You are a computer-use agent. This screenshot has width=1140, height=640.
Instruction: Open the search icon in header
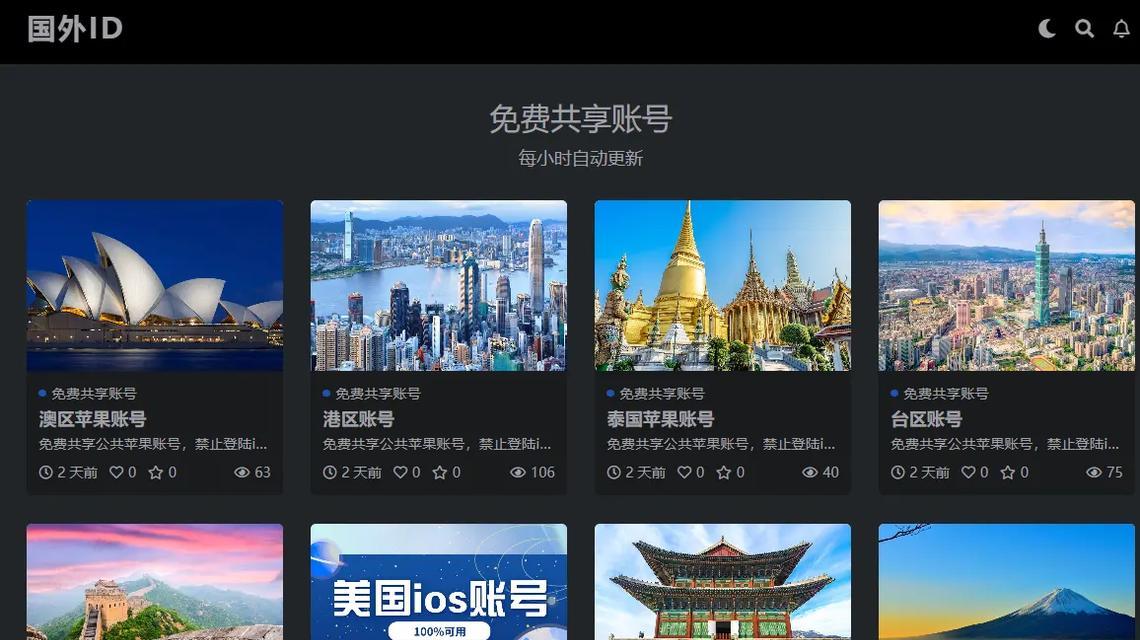coord(1084,29)
